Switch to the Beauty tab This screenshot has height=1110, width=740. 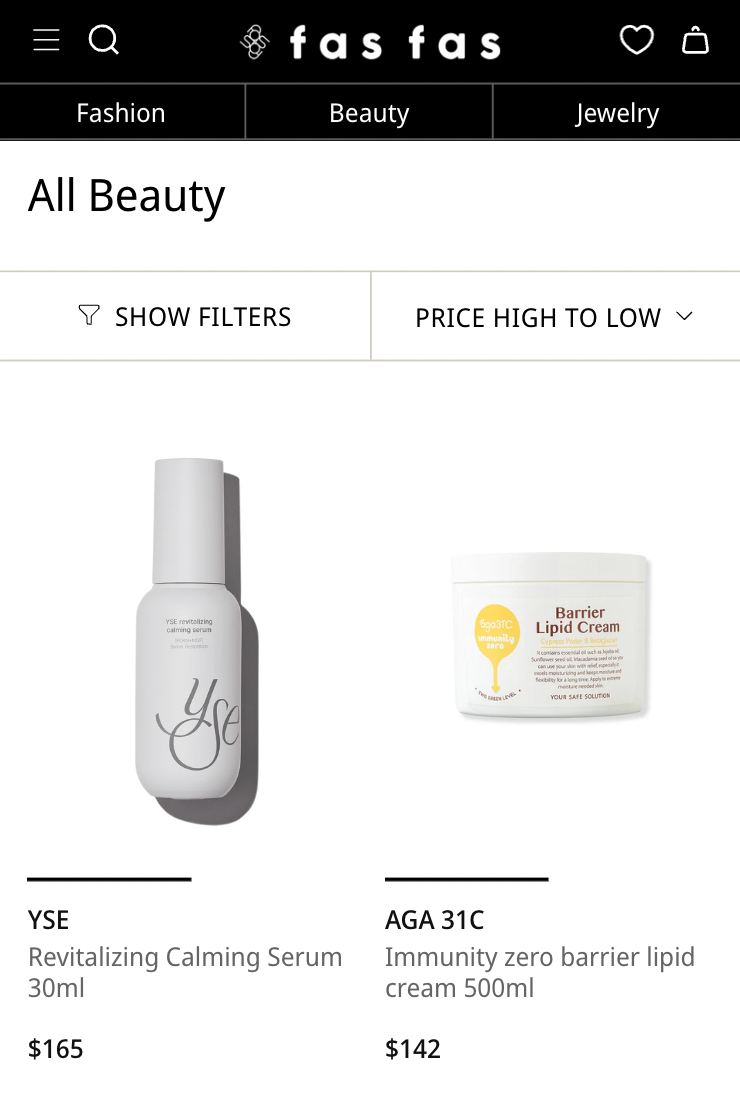[x=369, y=113]
